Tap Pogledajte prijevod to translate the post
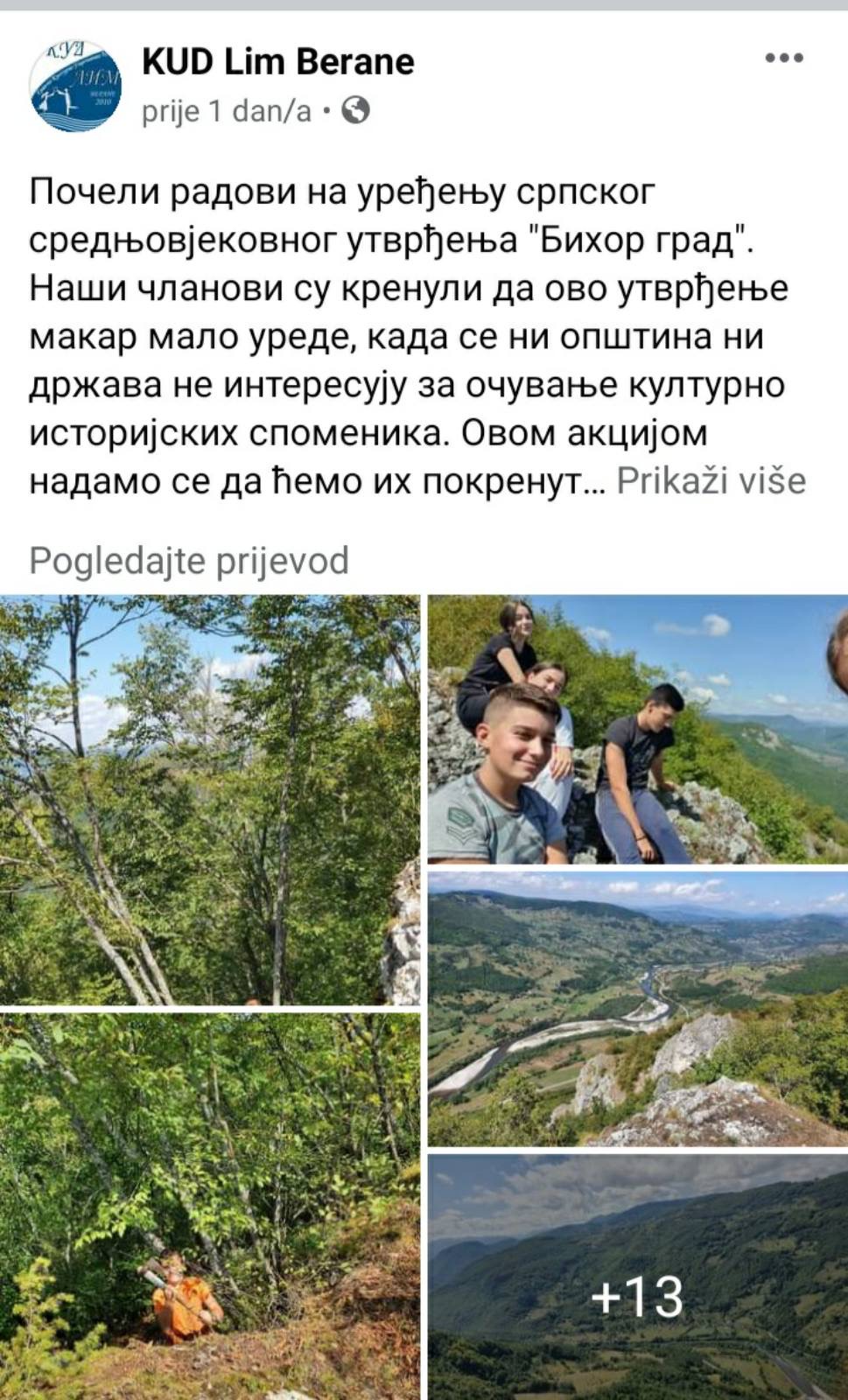 pyautogui.click(x=189, y=561)
